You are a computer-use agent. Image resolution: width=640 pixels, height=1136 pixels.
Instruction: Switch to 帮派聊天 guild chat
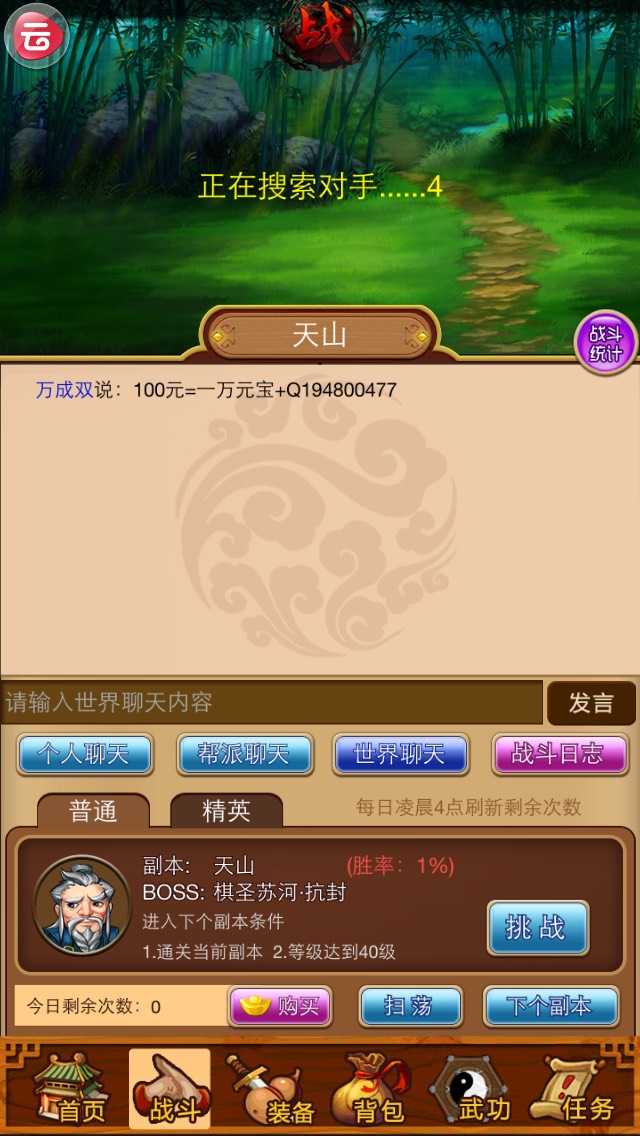[244, 754]
